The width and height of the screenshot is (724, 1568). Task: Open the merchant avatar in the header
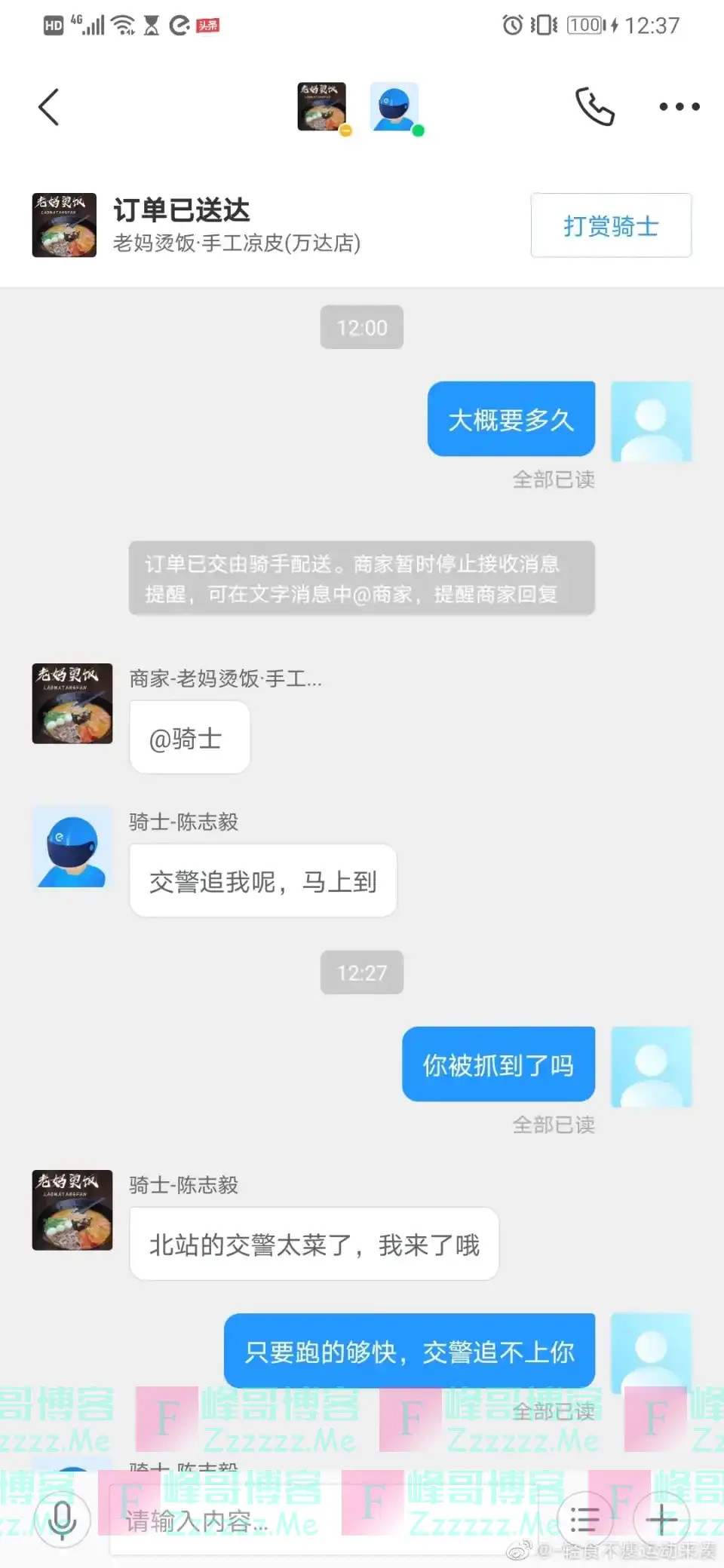tap(322, 107)
